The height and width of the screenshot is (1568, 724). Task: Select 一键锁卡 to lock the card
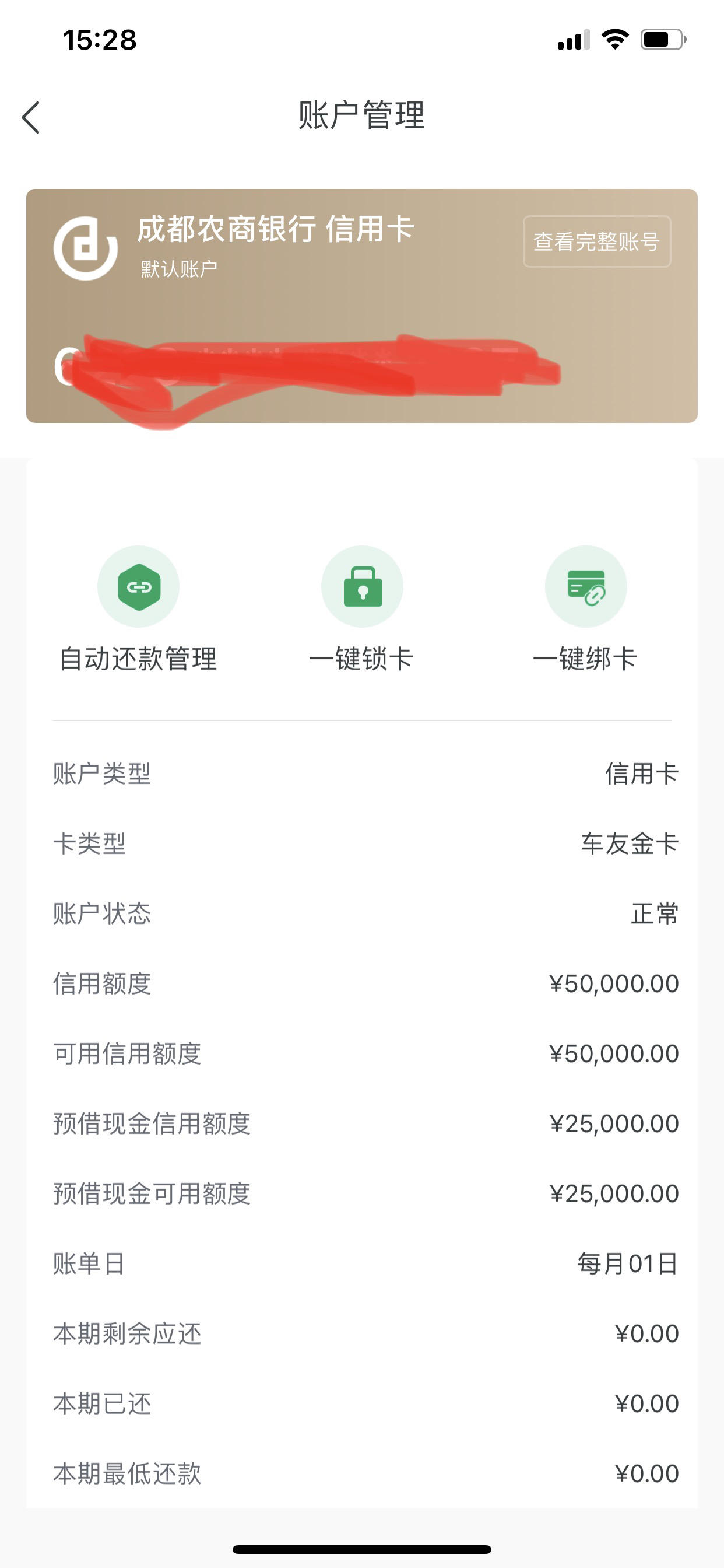362,610
